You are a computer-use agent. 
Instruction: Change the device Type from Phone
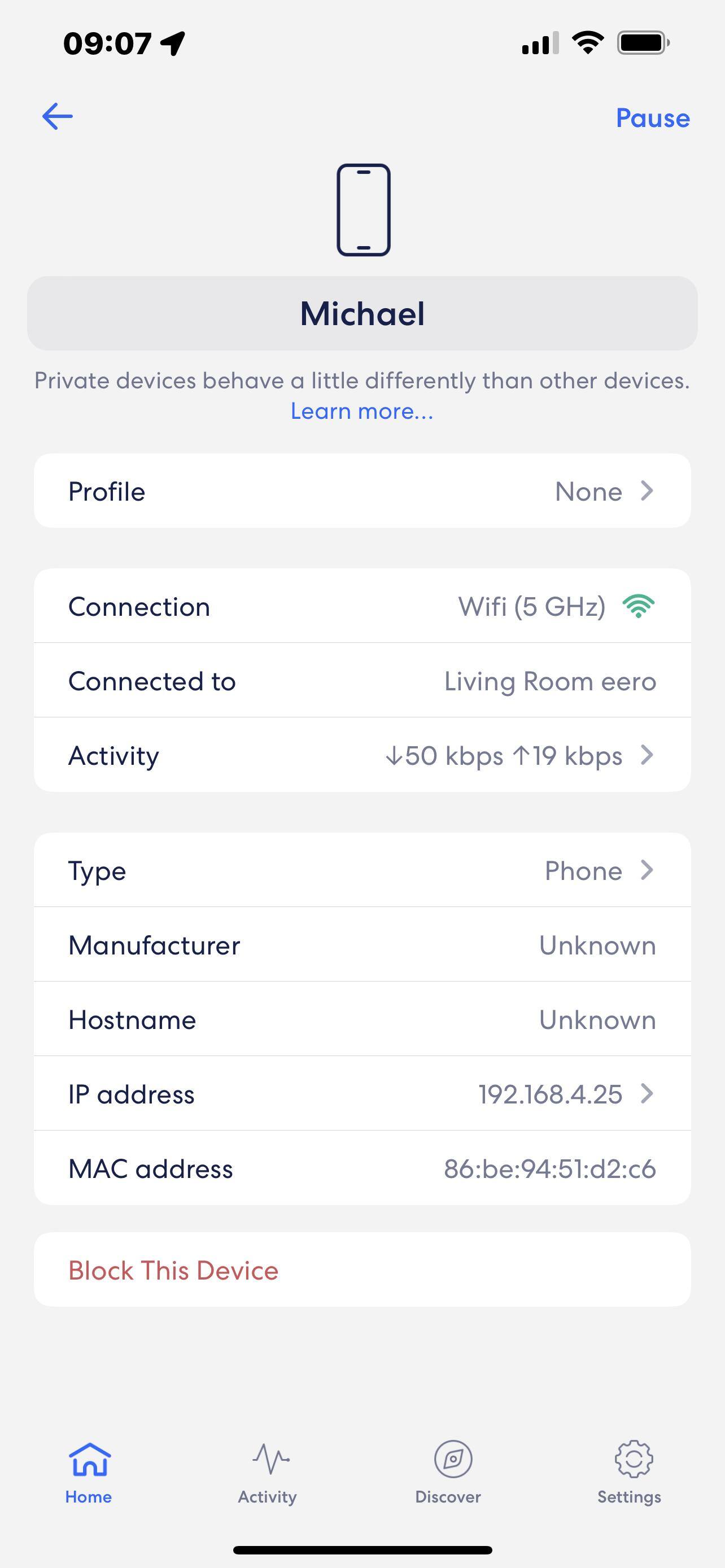click(362, 870)
